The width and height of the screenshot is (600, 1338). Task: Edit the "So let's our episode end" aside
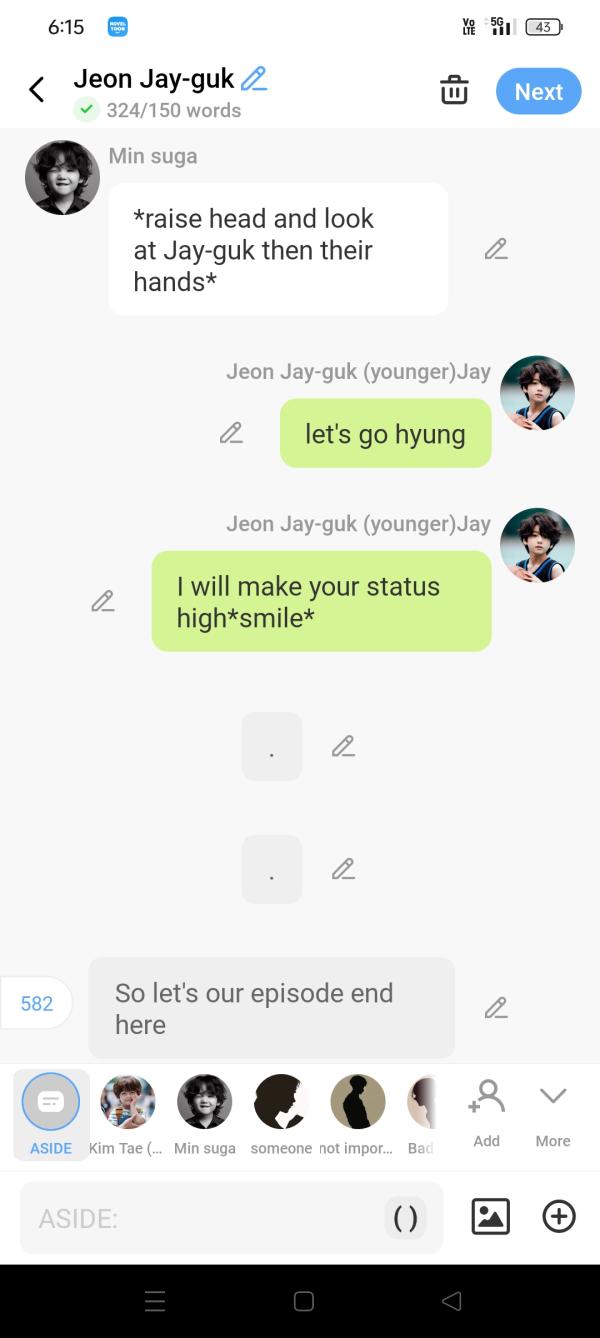(x=496, y=1008)
